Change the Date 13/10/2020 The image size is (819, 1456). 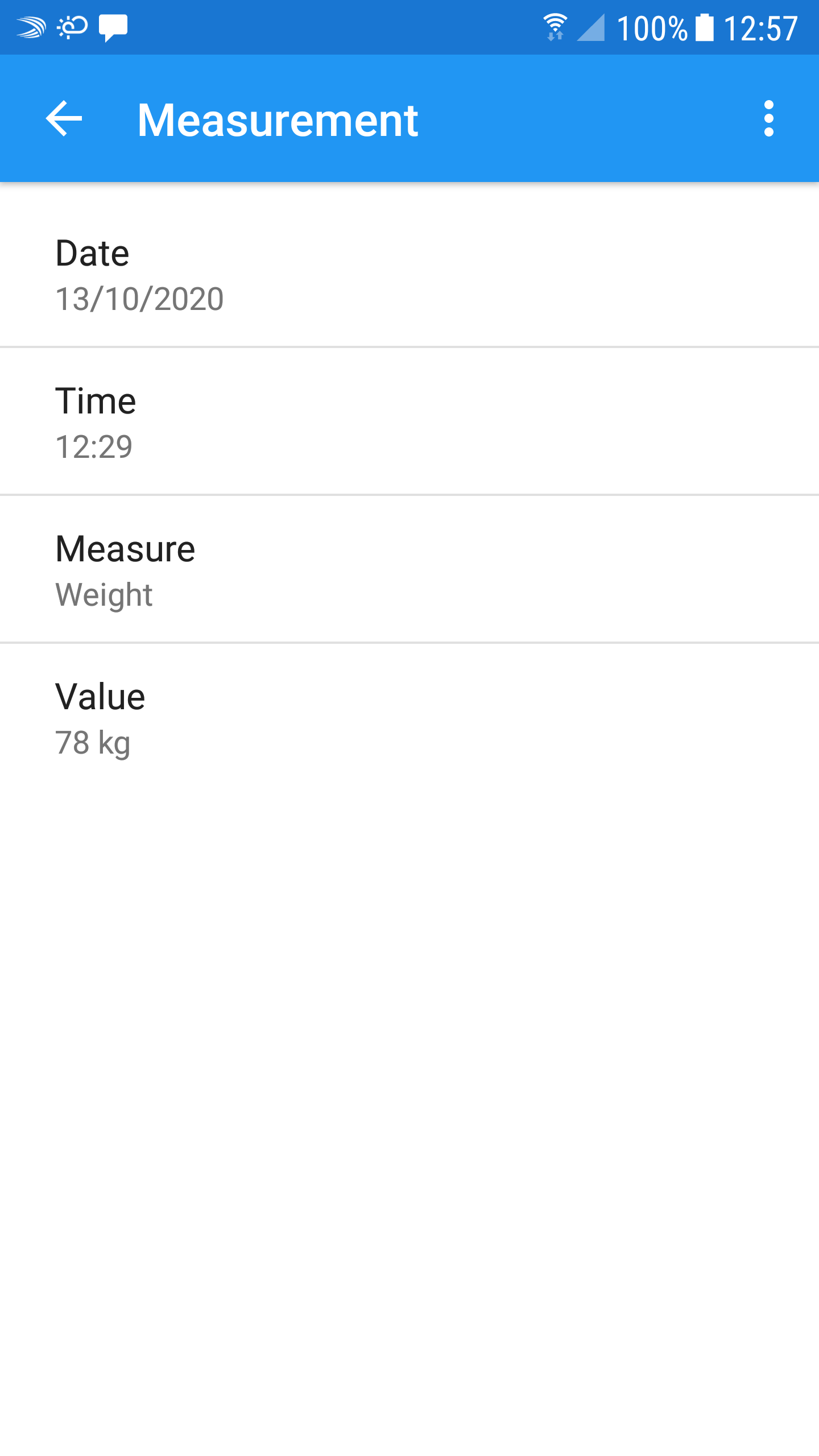coord(409,275)
